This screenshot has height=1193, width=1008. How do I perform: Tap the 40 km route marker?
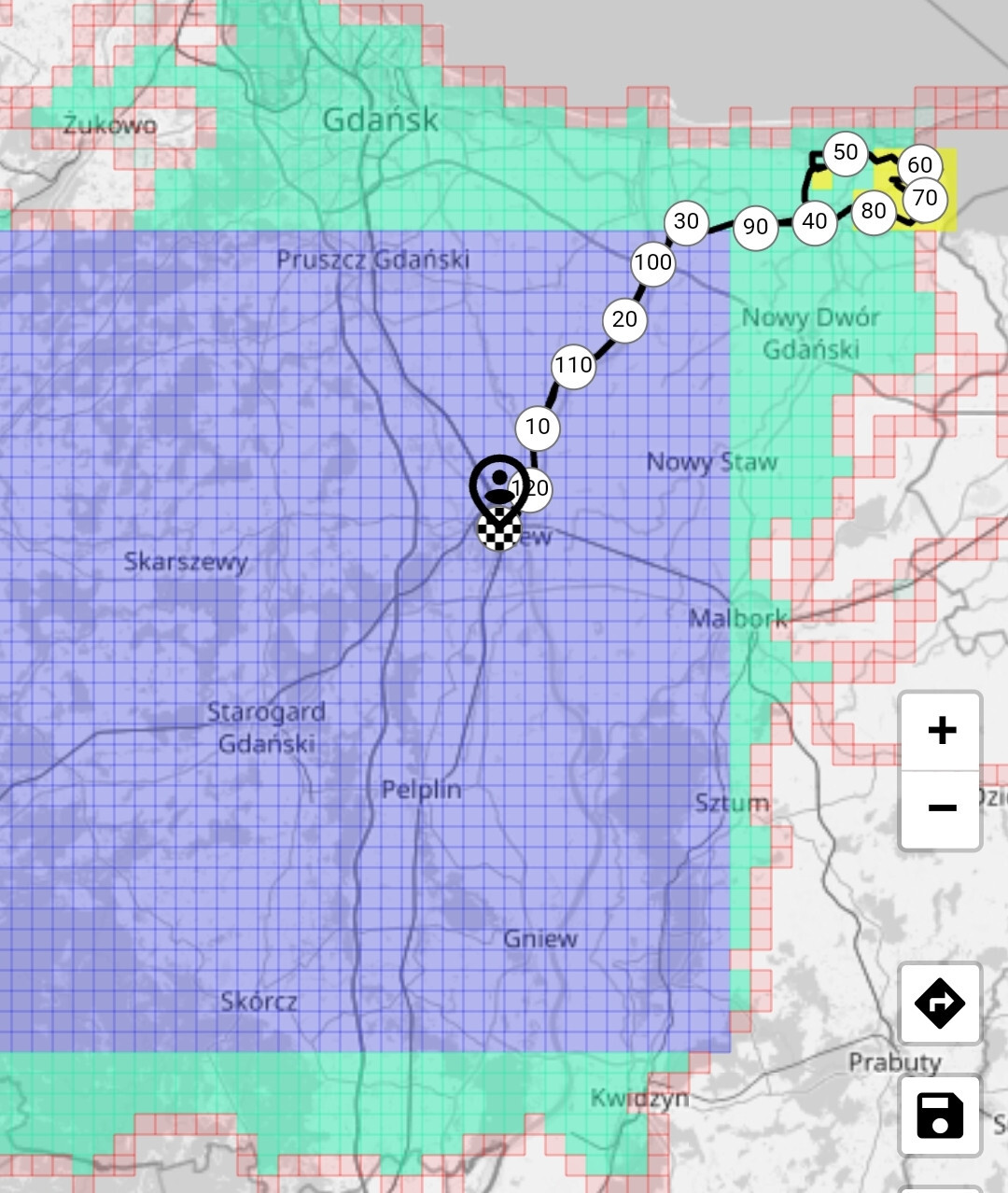click(x=815, y=222)
